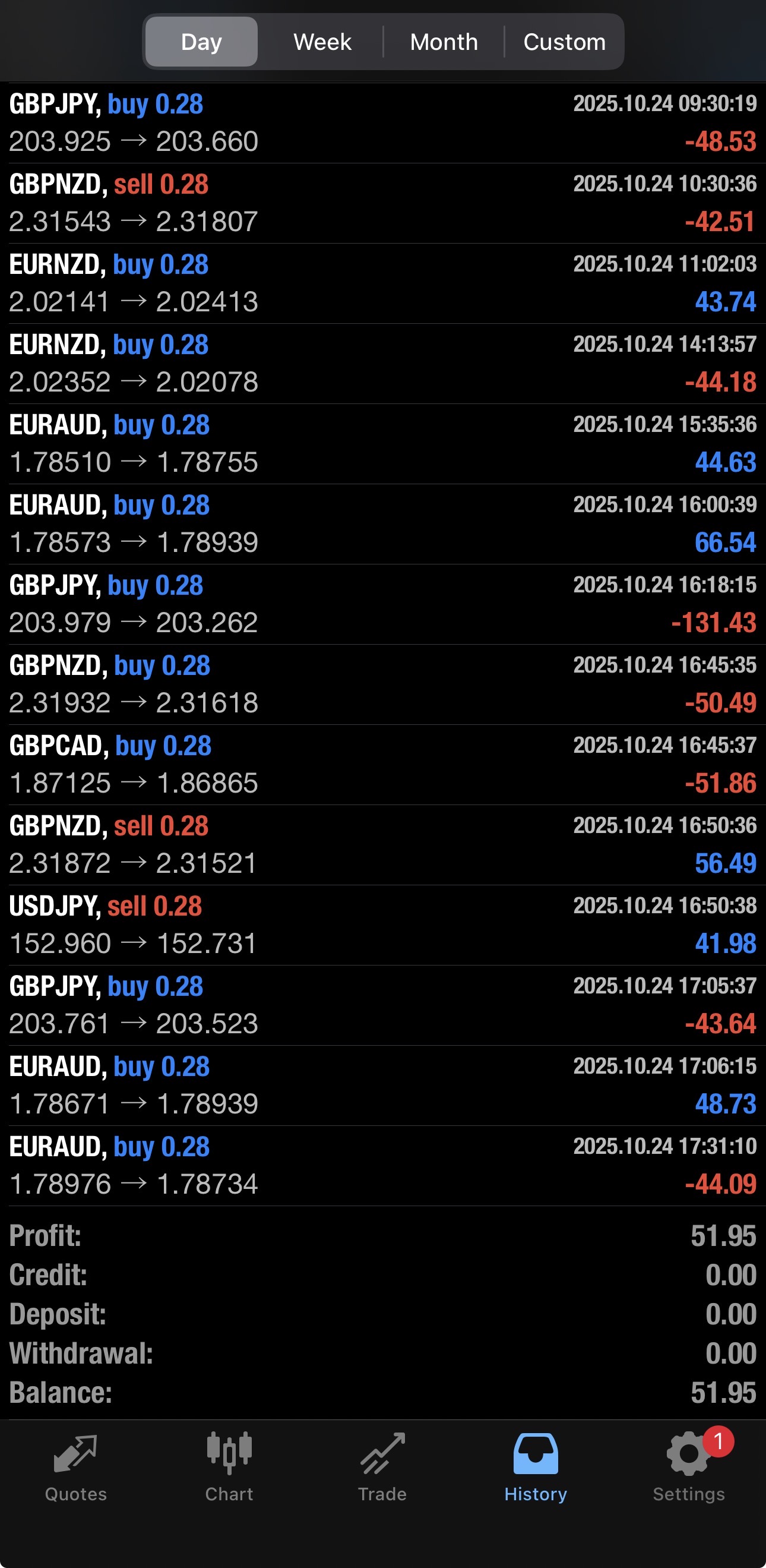
Task: Open the GBPNZD buy trade with -50.49 loss
Action: [x=382, y=684]
